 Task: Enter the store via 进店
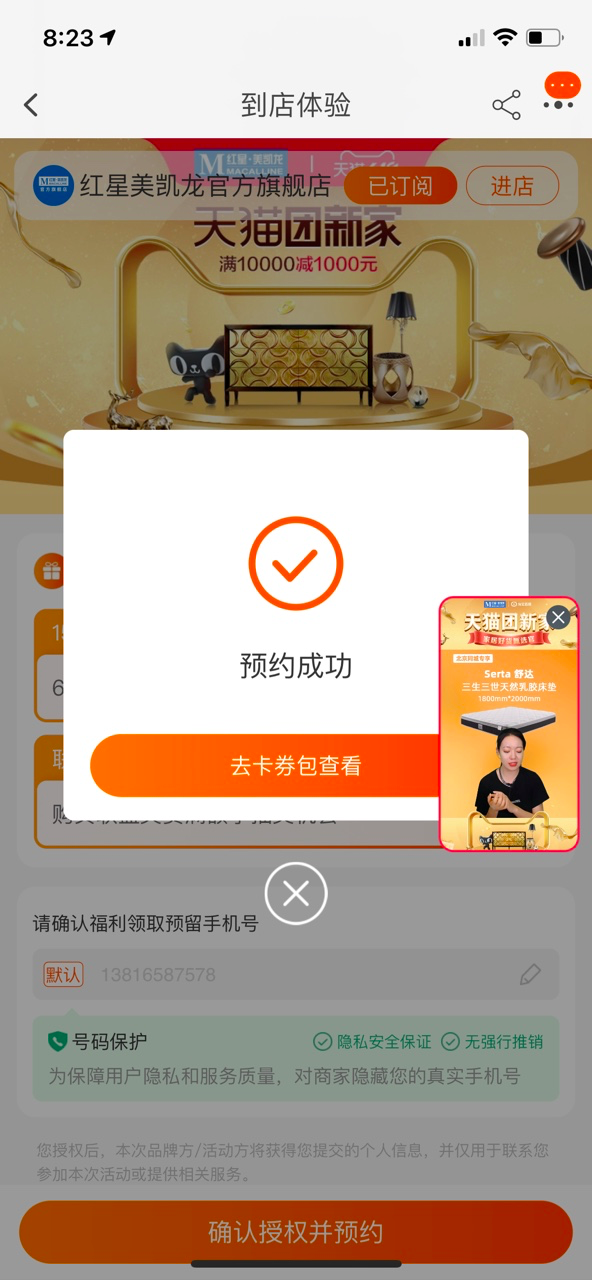coord(512,186)
